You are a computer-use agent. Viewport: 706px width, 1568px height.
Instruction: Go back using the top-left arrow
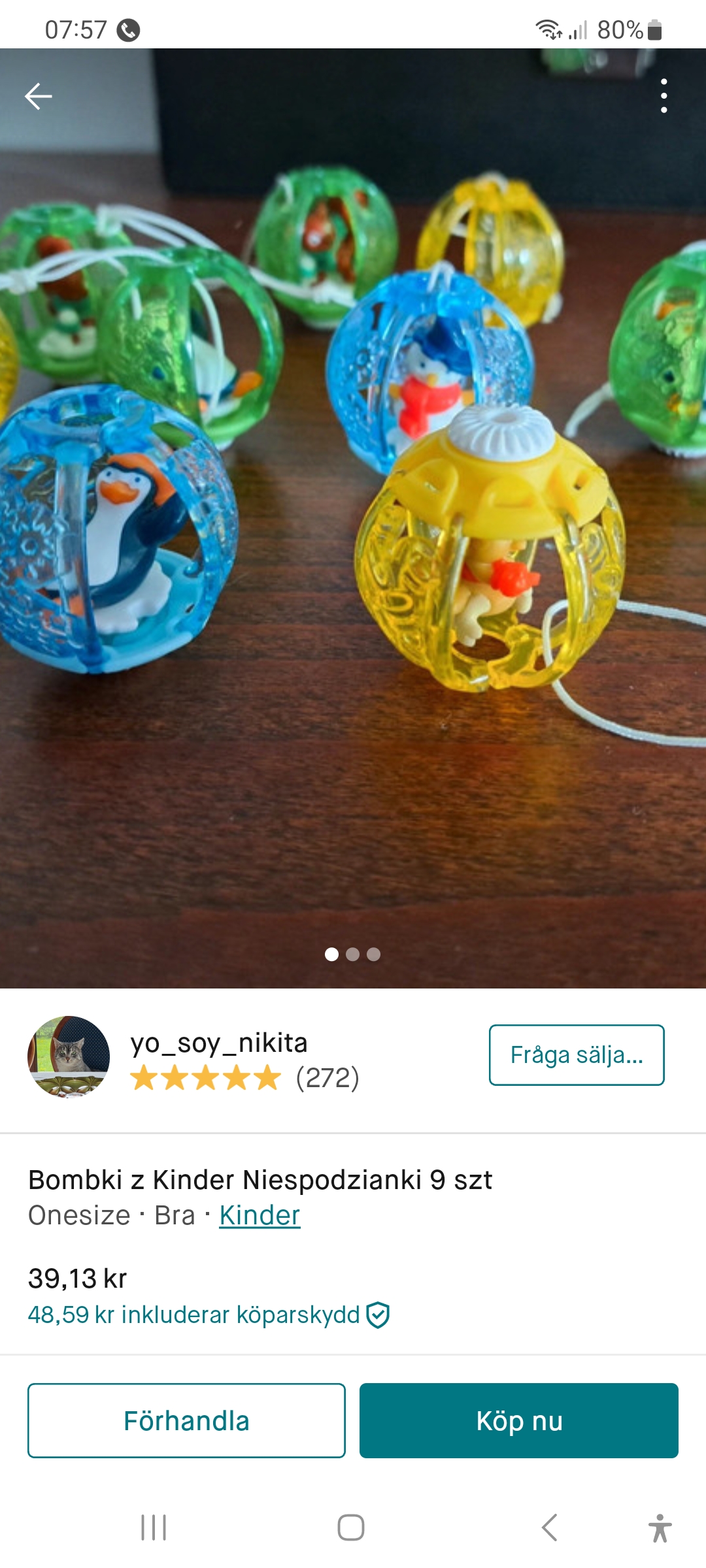click(39, 97)
